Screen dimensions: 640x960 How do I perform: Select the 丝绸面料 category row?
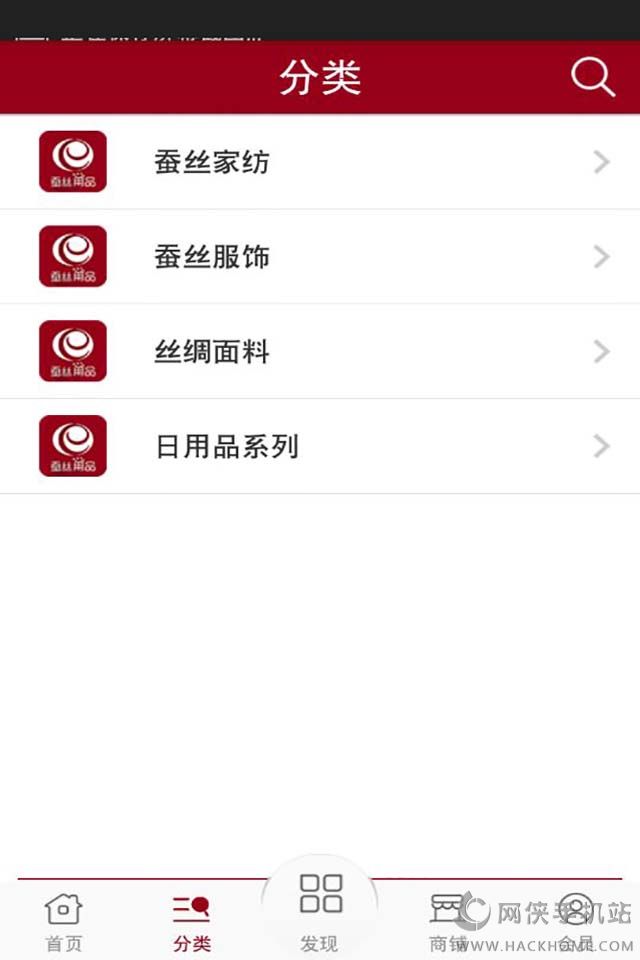(x=320, y=352)
